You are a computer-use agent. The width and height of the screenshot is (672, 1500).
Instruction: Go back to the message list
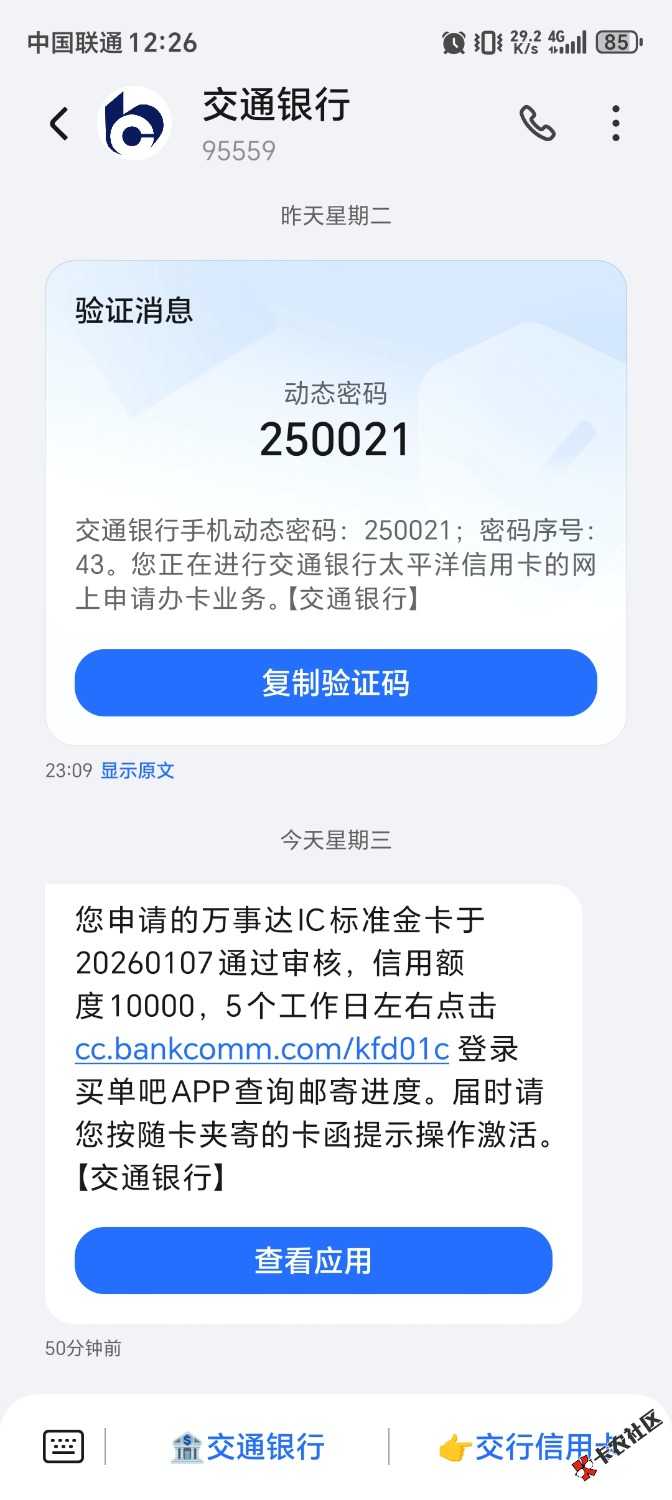pyautogui.click(x=59, y=125)
